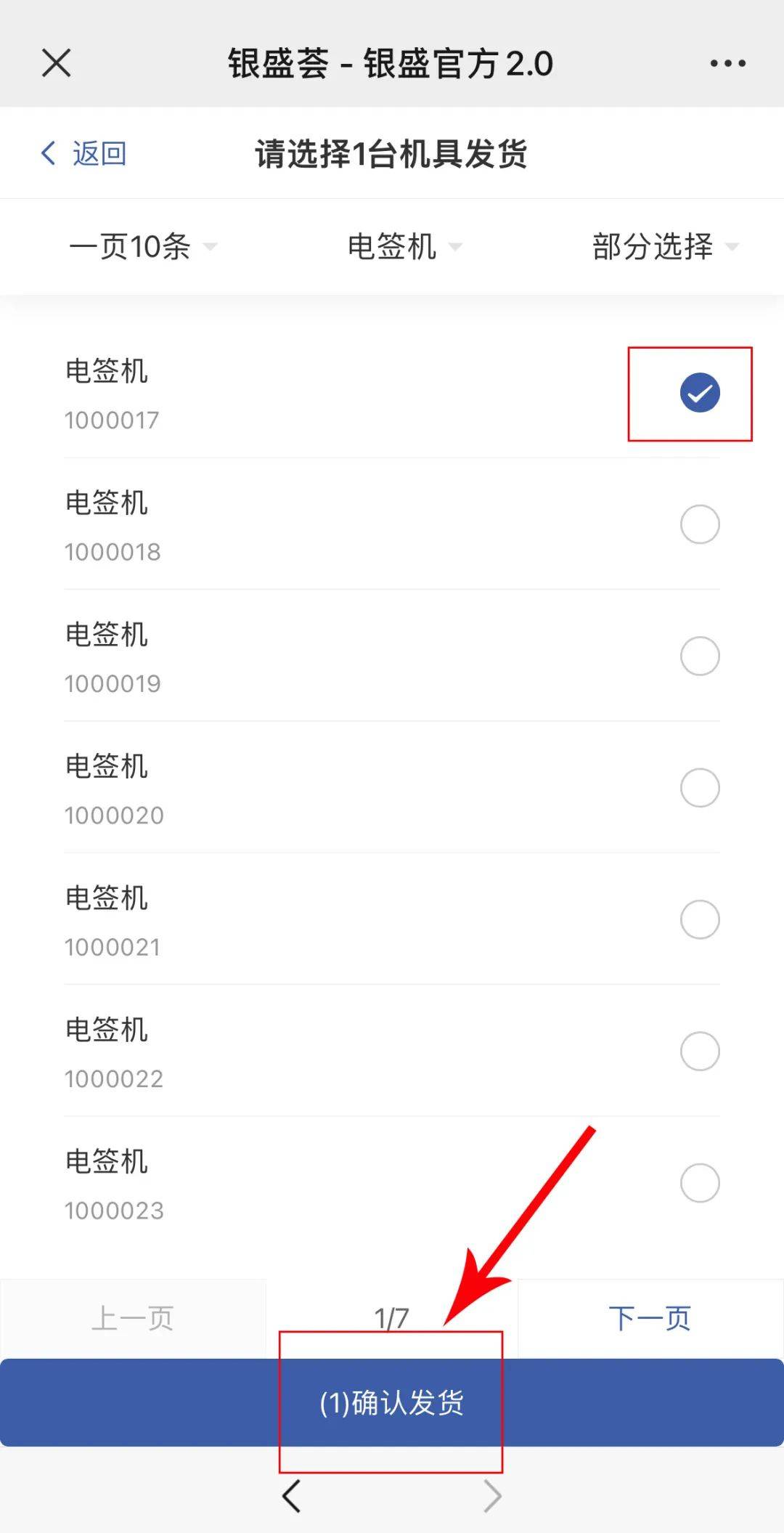Close the mini-program with the X icon
The height and width of the screenshot is (1533, 784).
[55, 62]
